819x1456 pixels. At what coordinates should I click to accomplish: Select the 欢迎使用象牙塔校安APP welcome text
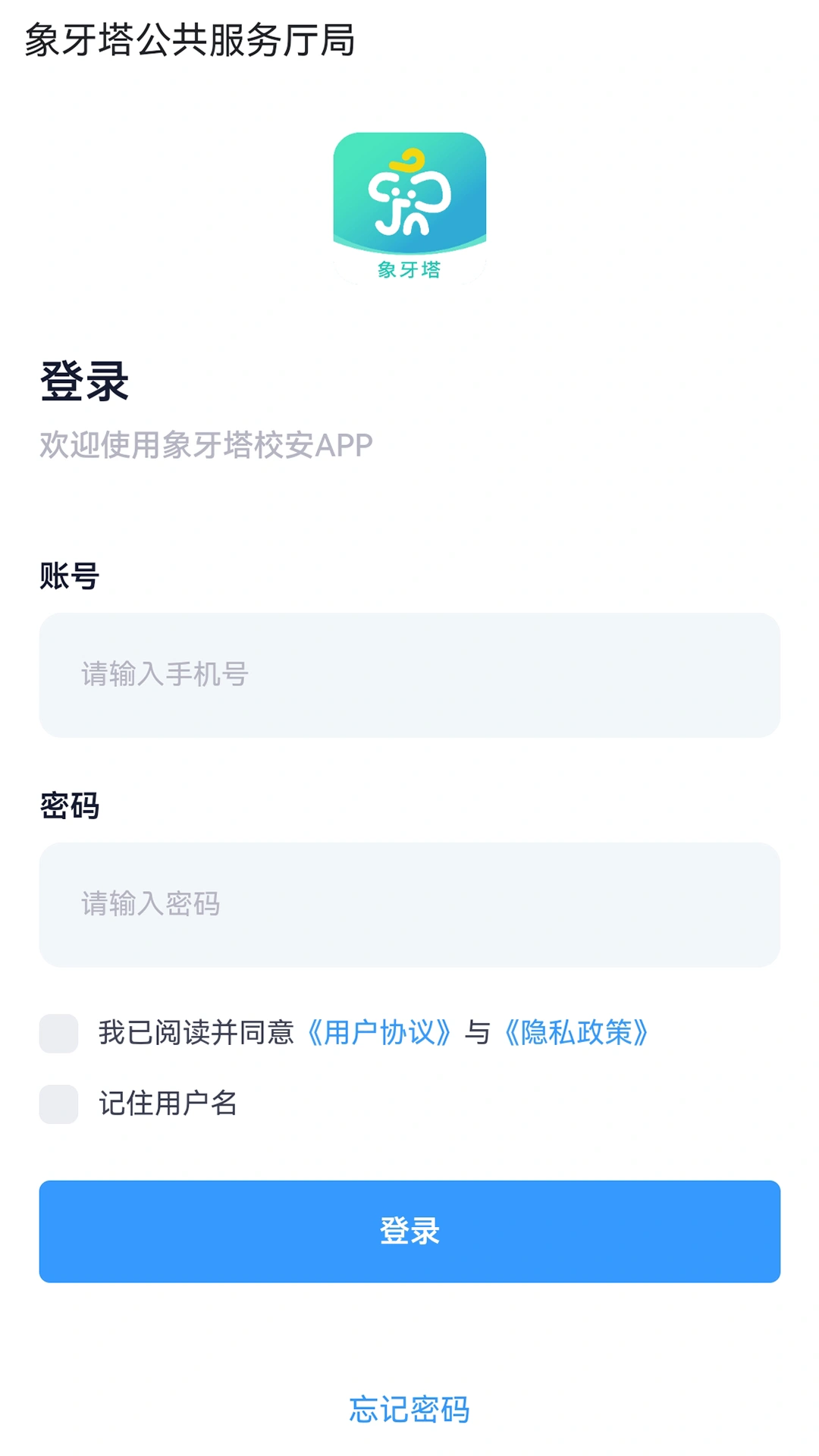coord(202,444)
